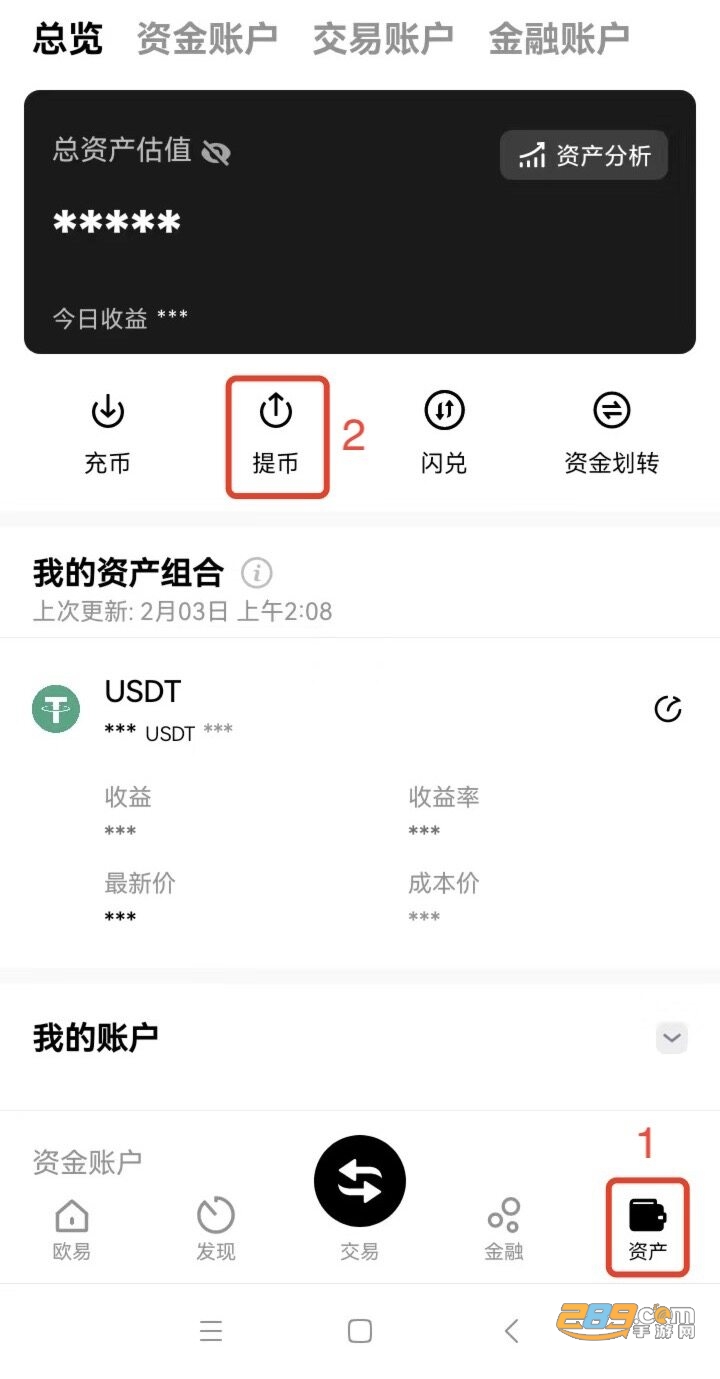Screen dimensions: 720x1379
Task: Tap the circular arrow icon beside USDT
Action: (667, 709)
